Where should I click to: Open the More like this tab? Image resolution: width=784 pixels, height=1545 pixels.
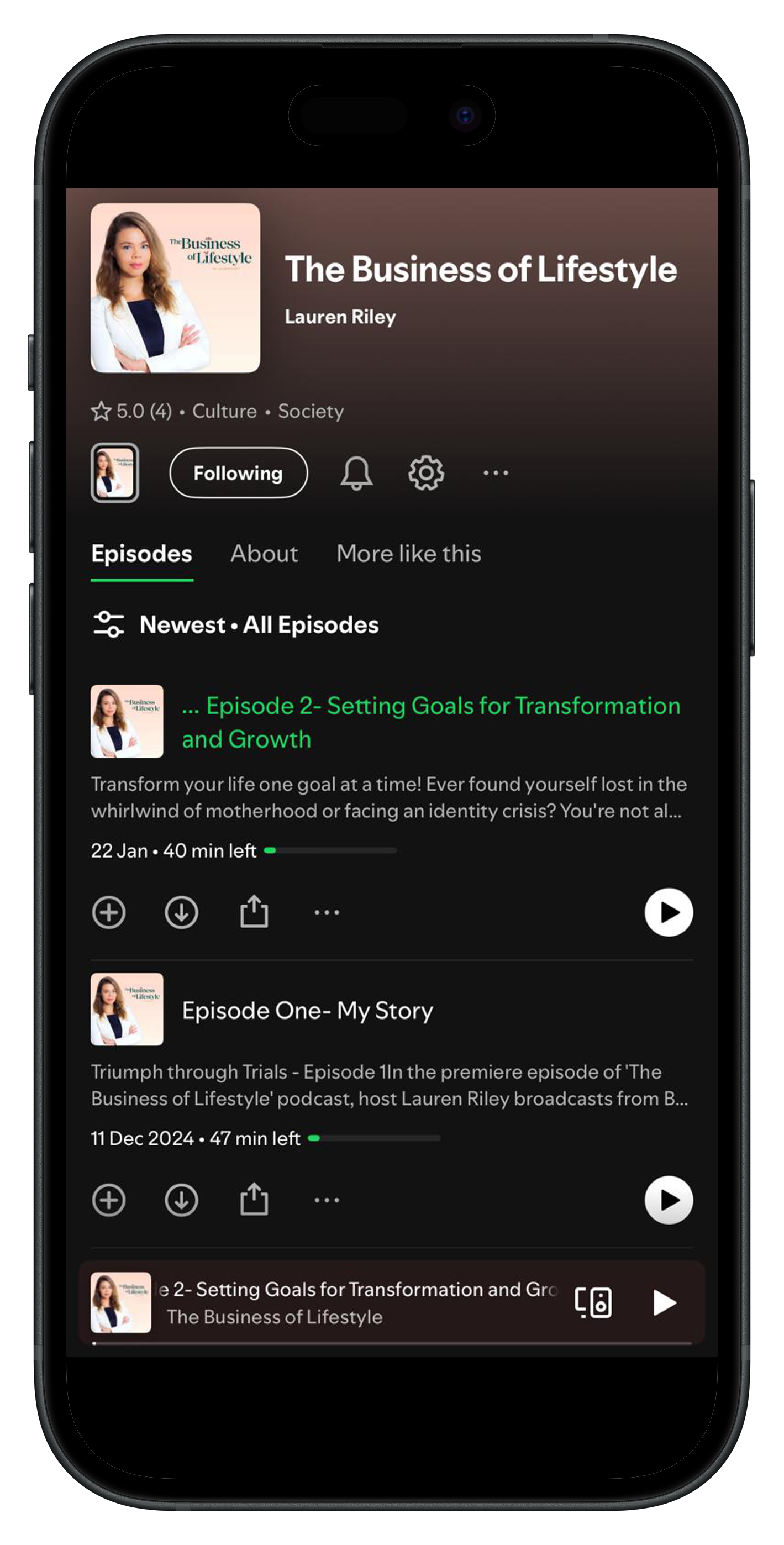tap(408, 554)
